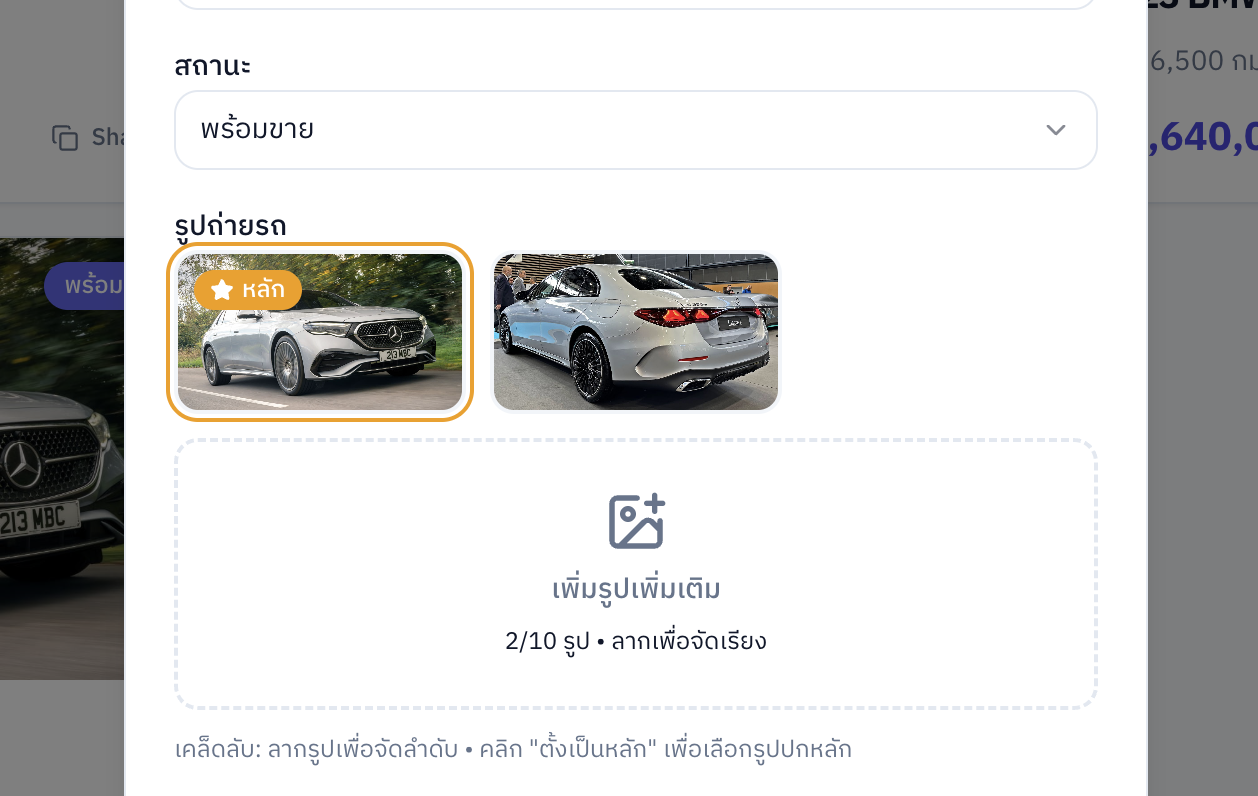This screenshot has height=796, width=1258.
Task: Tap เพิ่มรูปเพิ่มเติม to add more photos
Action: coord(636,574)
